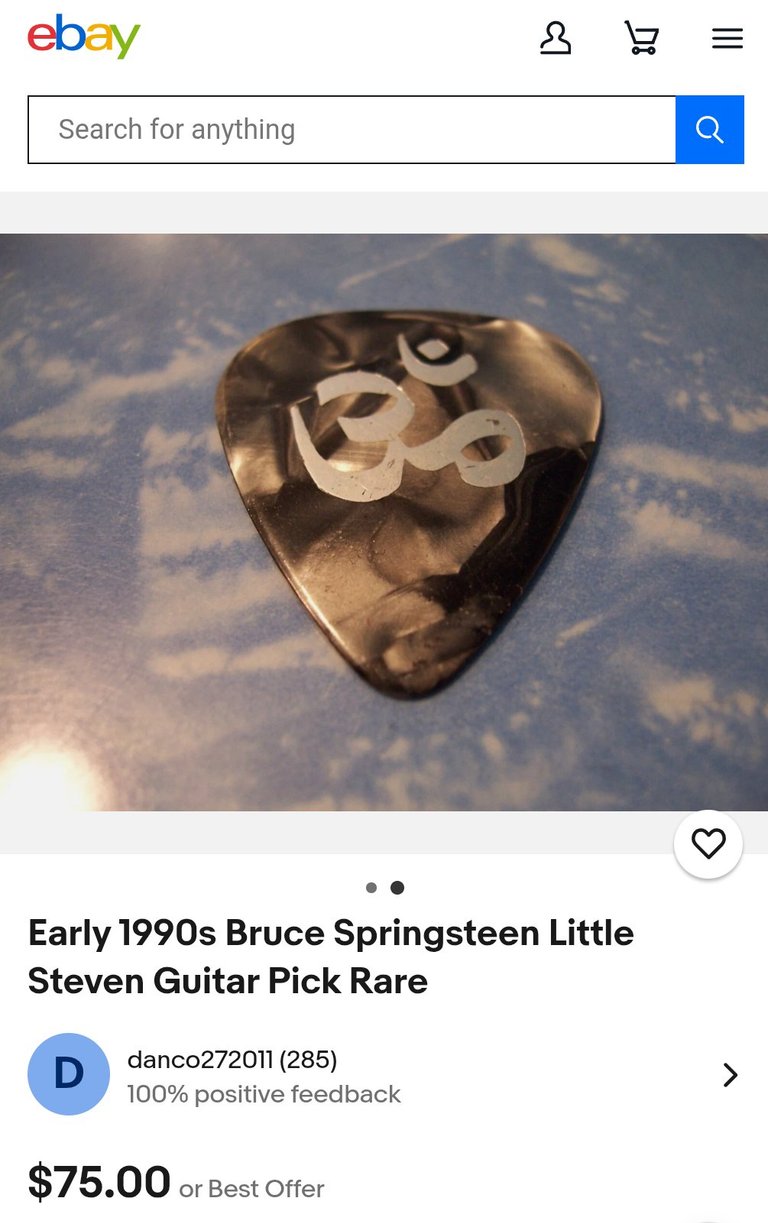Tap the Search for anything field
Viewport: 768px width, 1223px height.
click(x=351, y=129)
